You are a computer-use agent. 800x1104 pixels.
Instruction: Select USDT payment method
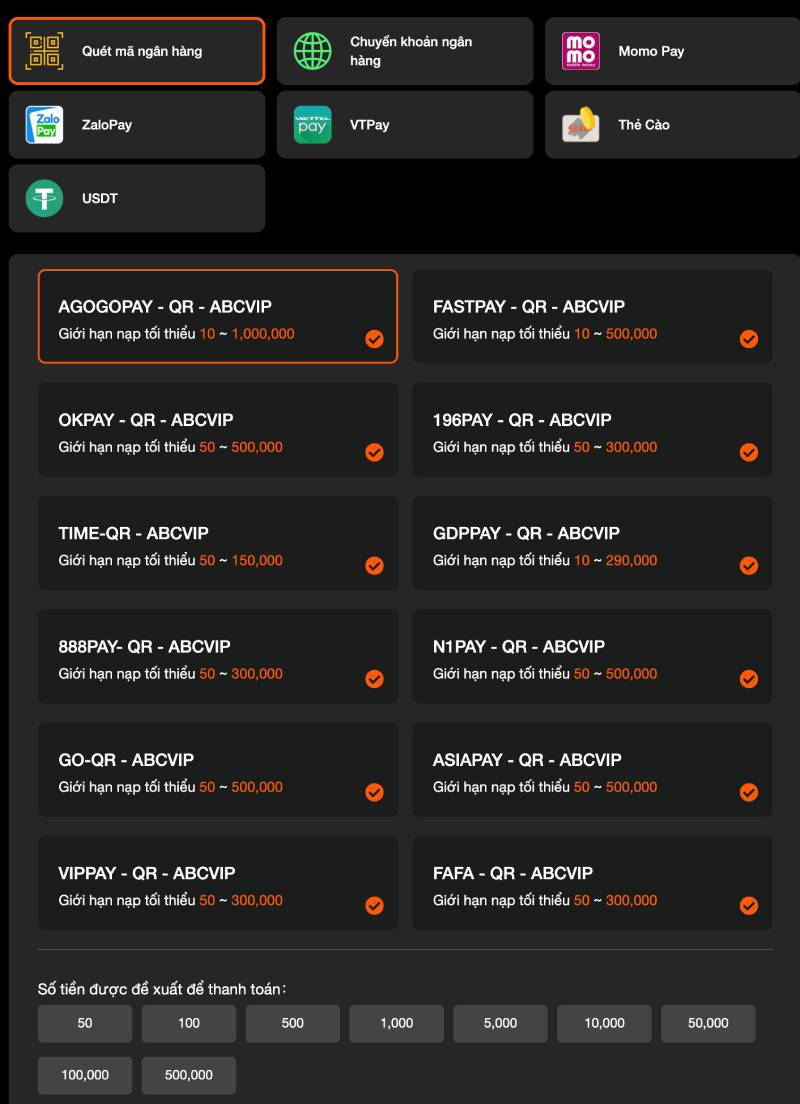tap(137, 198)
